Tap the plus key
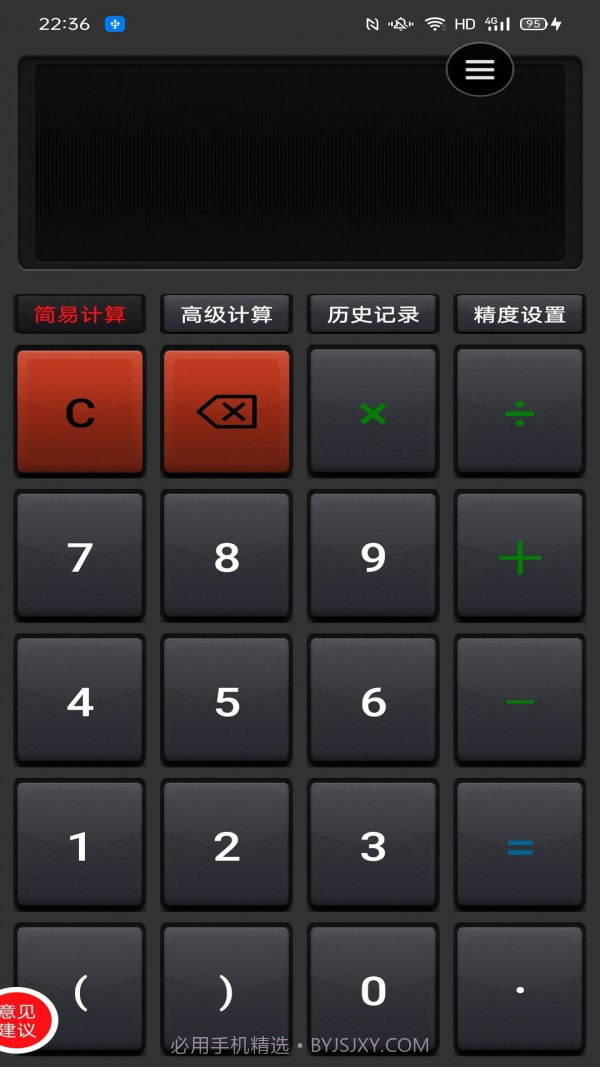This screenshot has height=1067, width=600. click(519, 557)
